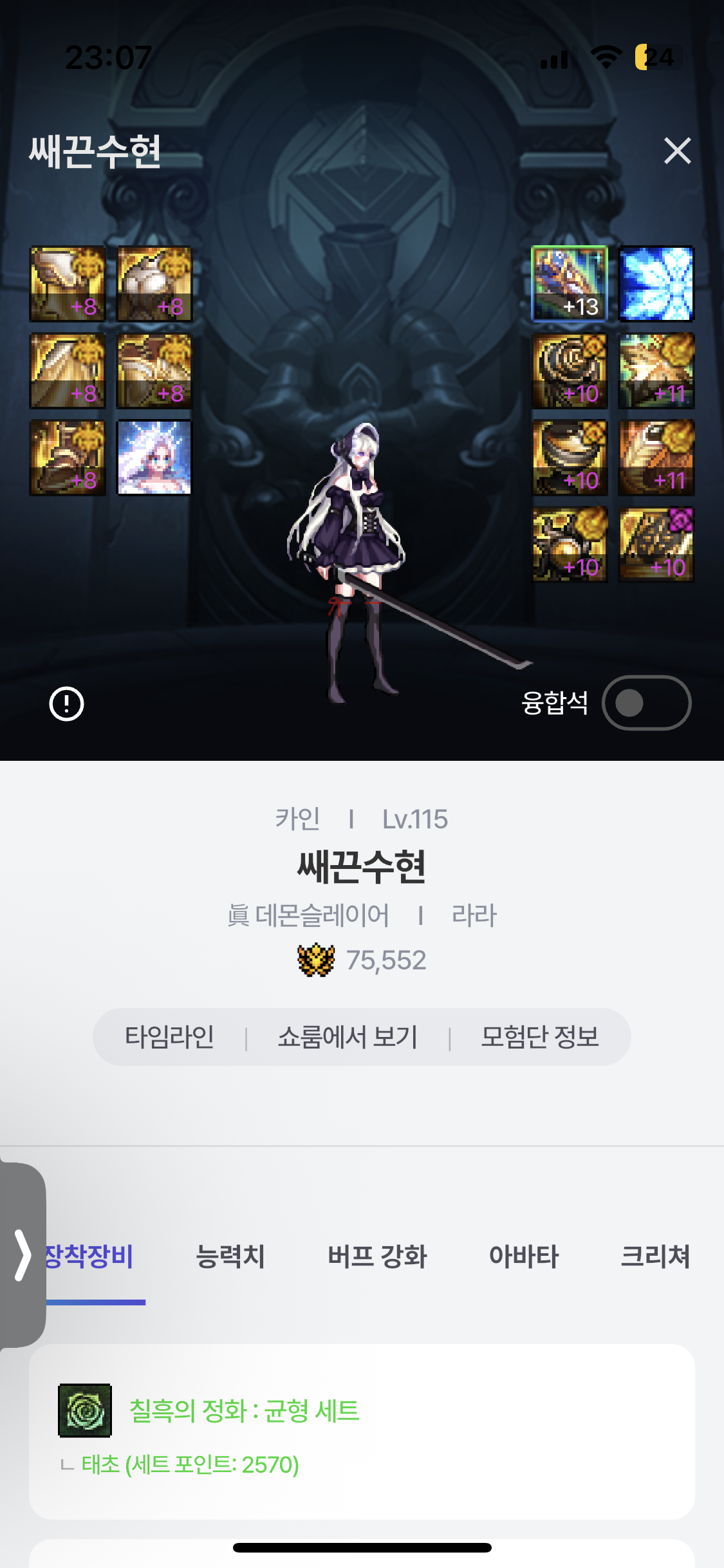Select the 장착장비 tab
The image size is (724, 1568).
click(x=90, y=1256)
